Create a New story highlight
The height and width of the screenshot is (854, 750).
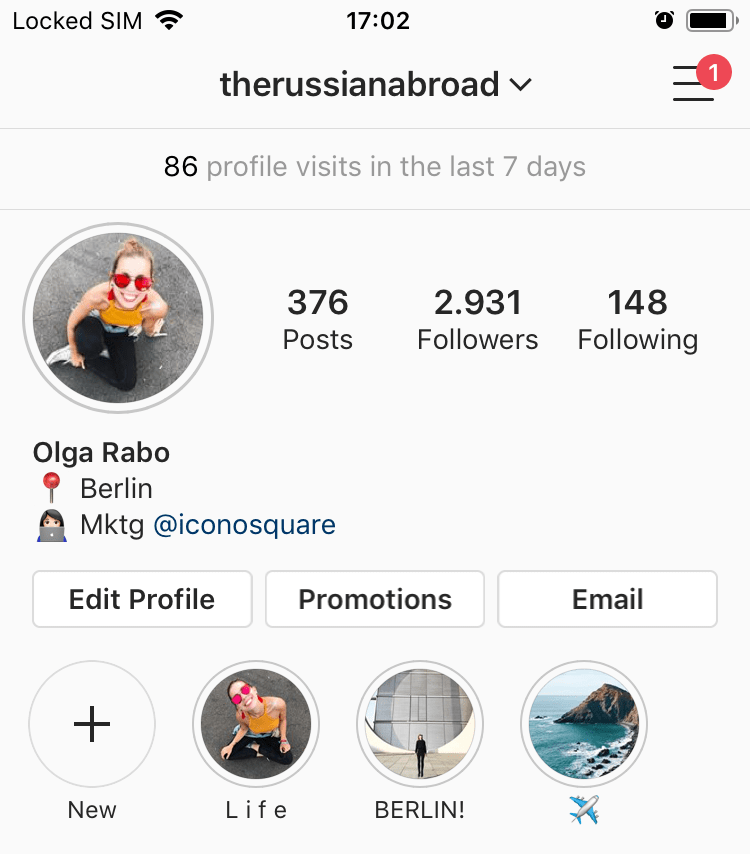(x=92, y=723)
